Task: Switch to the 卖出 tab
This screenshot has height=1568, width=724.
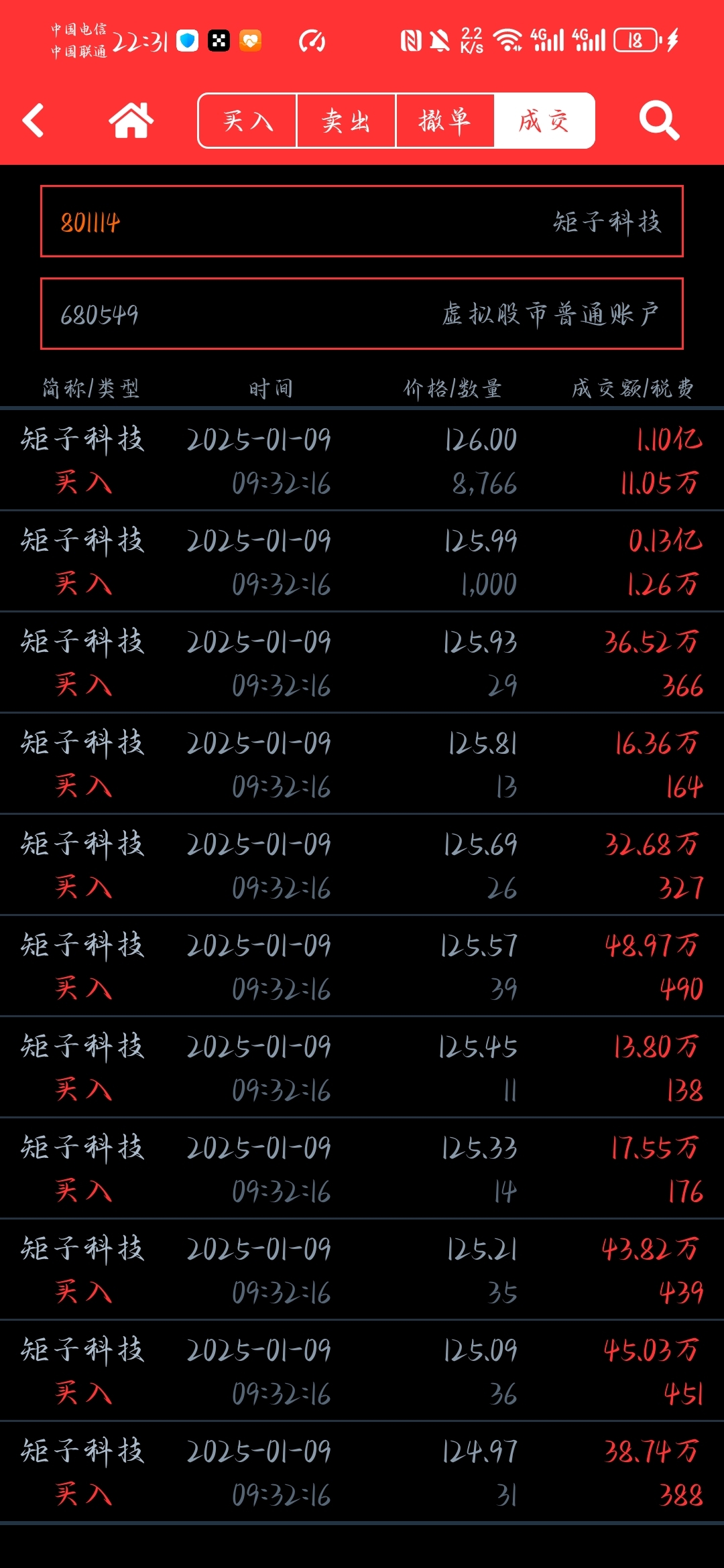Action: pos(346,121)
